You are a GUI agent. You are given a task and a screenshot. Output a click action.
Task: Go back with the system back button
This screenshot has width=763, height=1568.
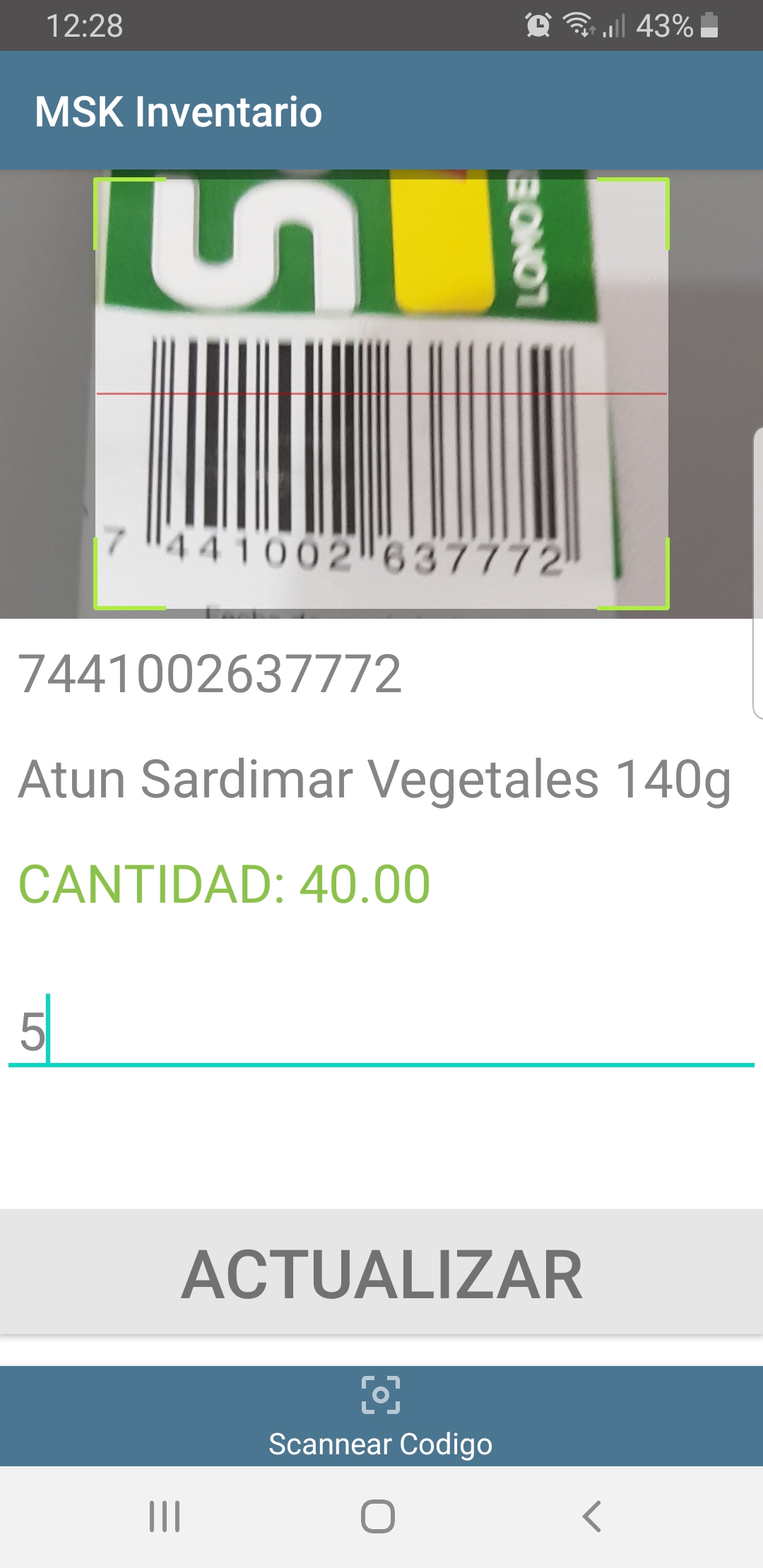592,1516
